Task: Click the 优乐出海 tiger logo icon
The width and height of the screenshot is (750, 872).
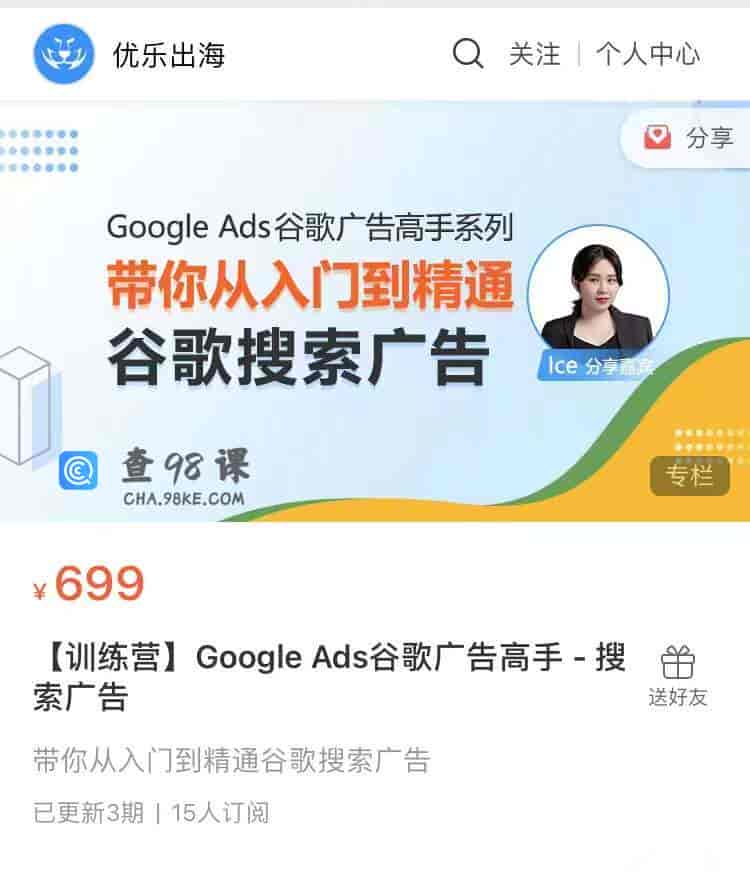Action: tap(62, 54)
